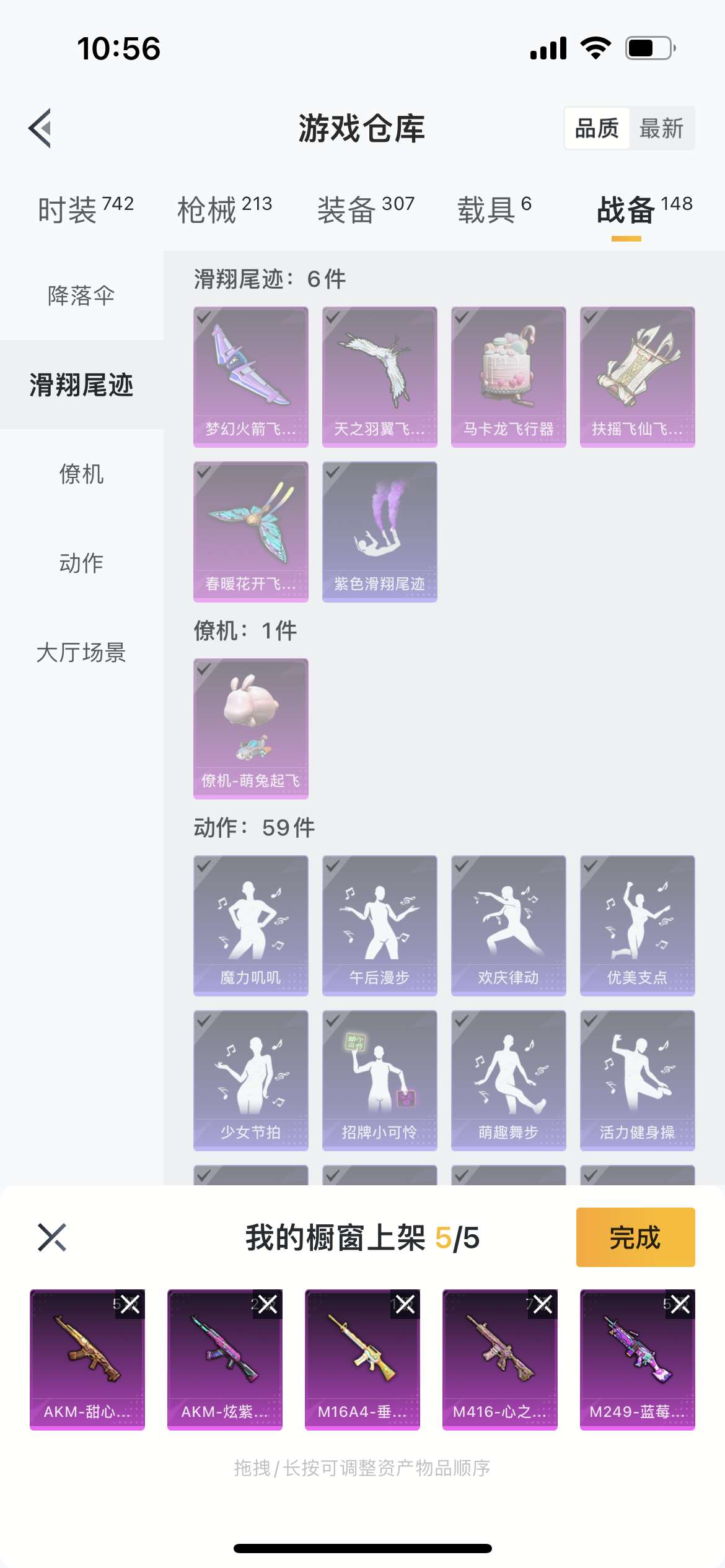Pick the 僚机-萌兔起飞 item
Screen dimensions: 725x1568
251,728
